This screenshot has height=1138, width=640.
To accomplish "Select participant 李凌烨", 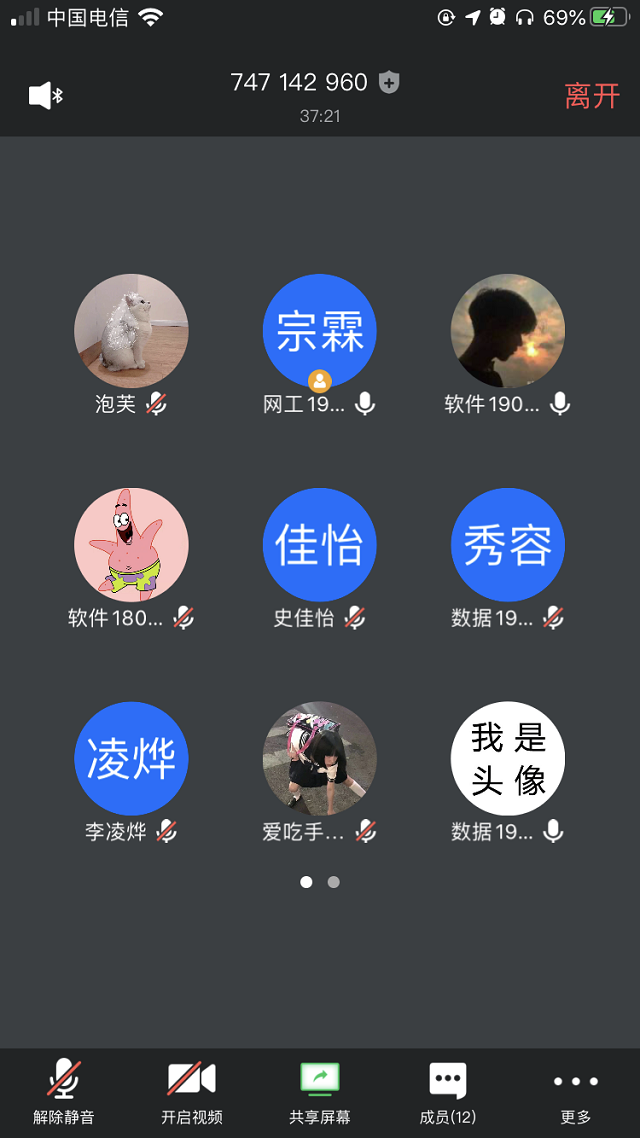I will (x=131, y=758).
